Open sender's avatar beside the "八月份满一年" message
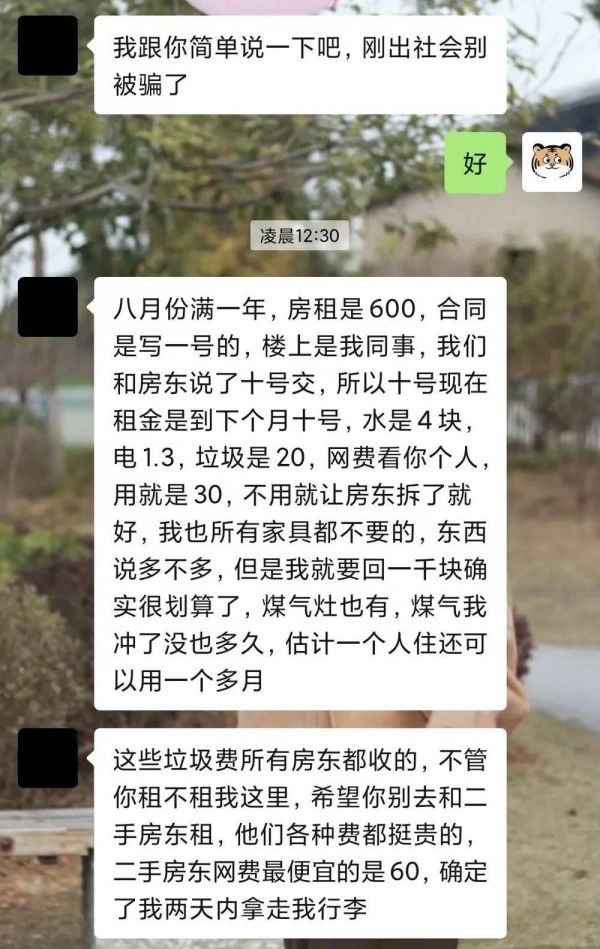This screenshot has width=600, height=949. 47,307
